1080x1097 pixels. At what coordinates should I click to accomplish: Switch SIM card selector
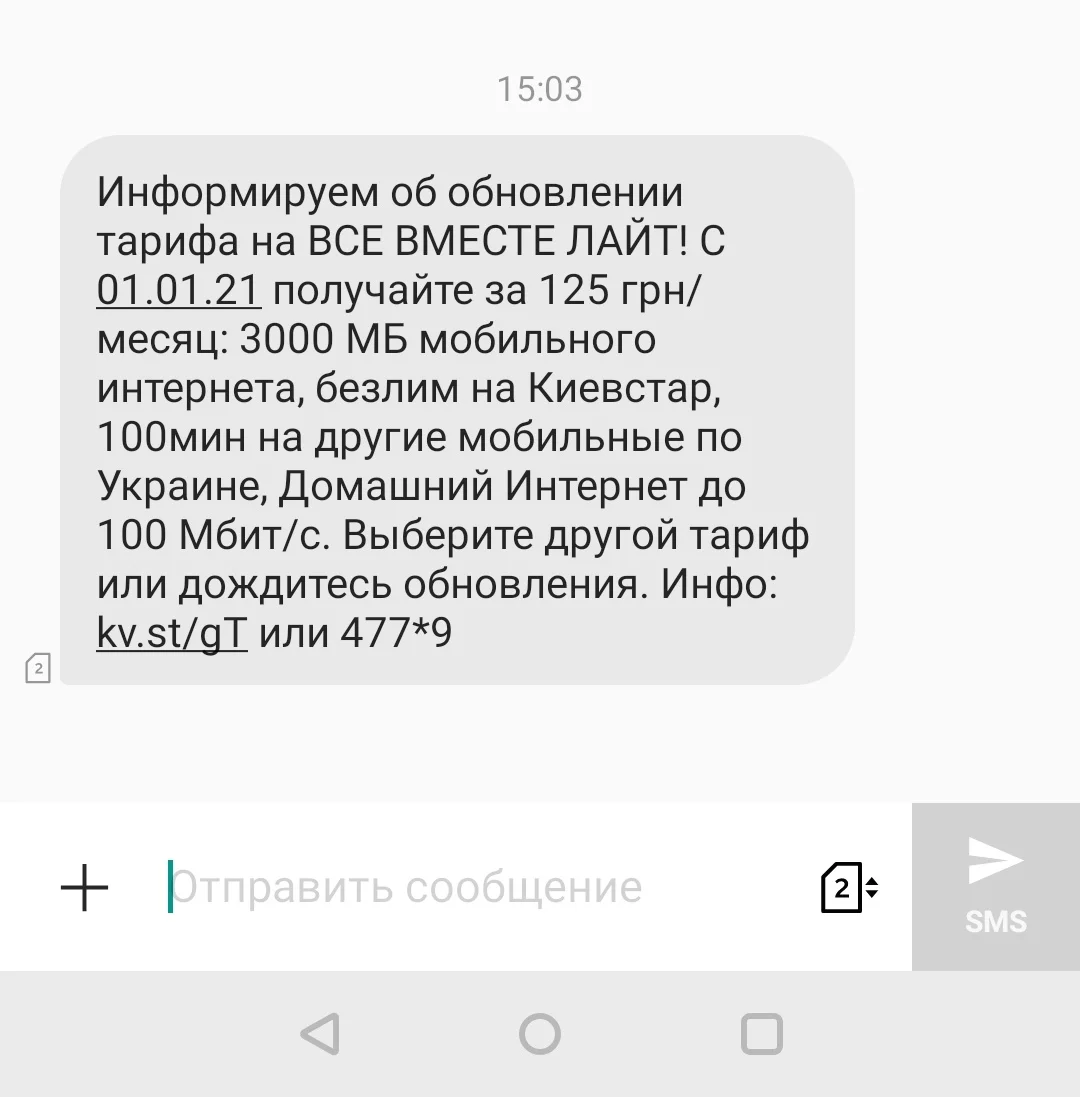(849, 887)
